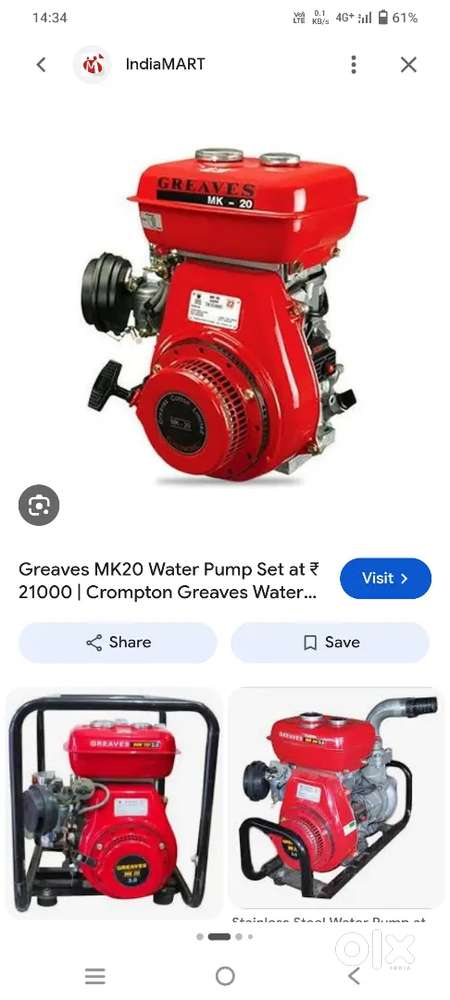
Task: Tap the system home button
Action: tap(225, 975)
